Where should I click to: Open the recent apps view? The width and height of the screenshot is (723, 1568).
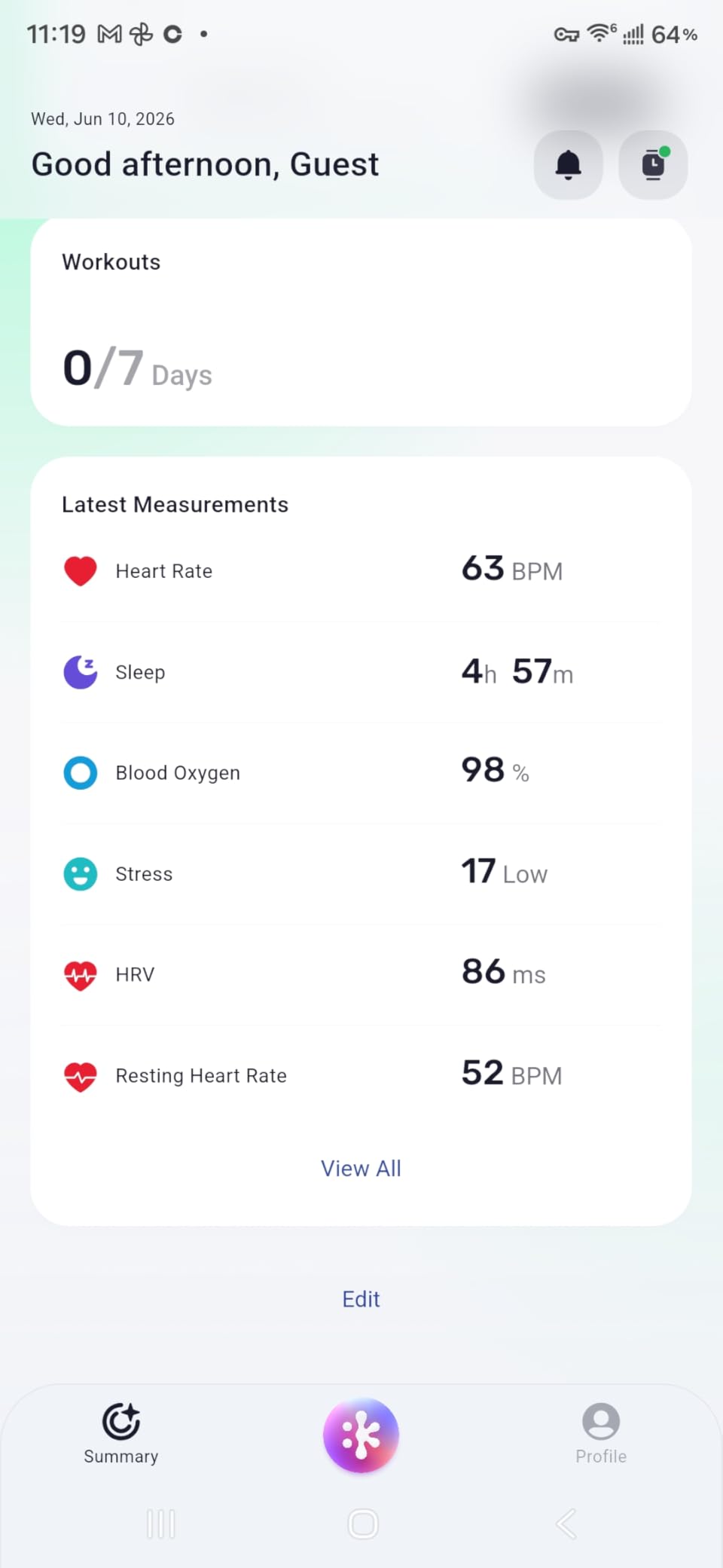point(160,1524)
